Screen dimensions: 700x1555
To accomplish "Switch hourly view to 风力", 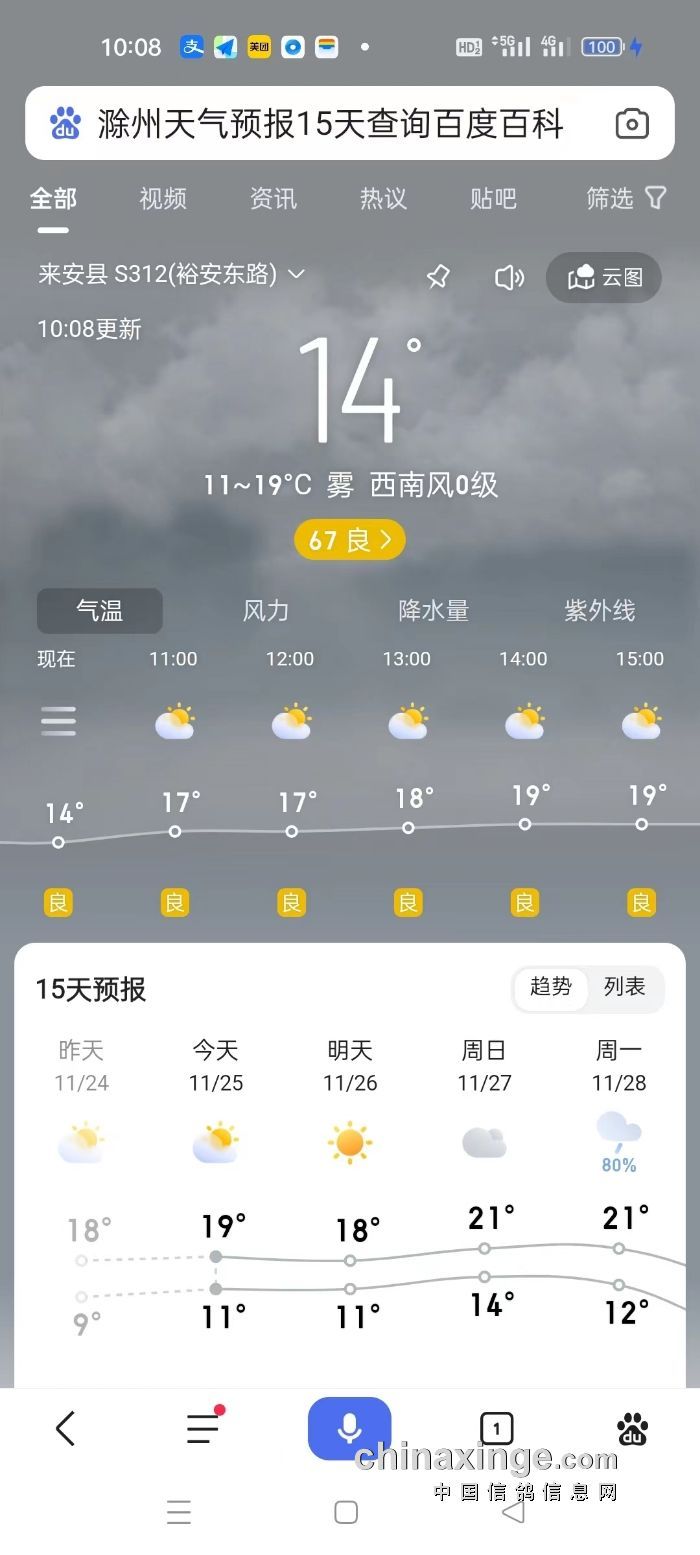I will [266, 611].
